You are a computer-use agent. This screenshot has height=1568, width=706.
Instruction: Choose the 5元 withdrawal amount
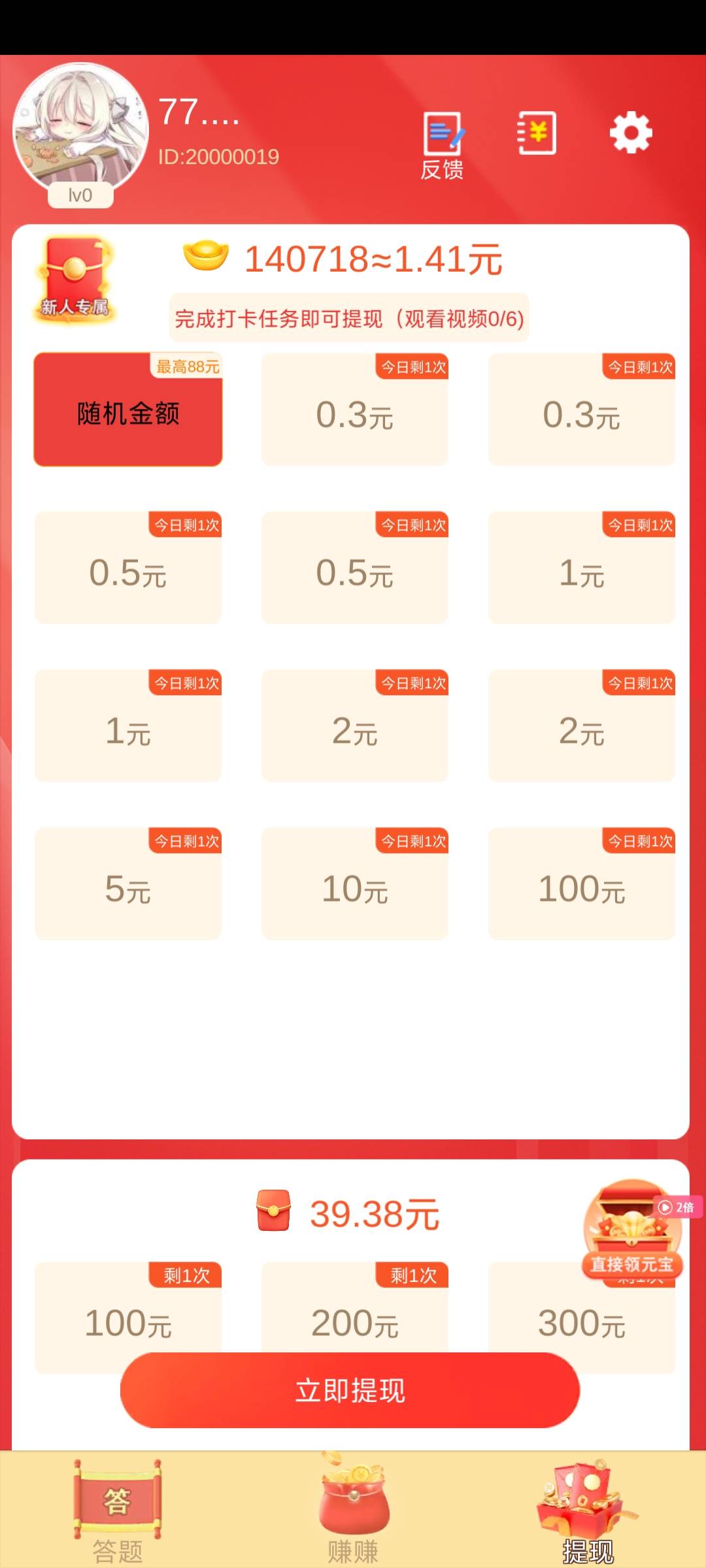128,884
